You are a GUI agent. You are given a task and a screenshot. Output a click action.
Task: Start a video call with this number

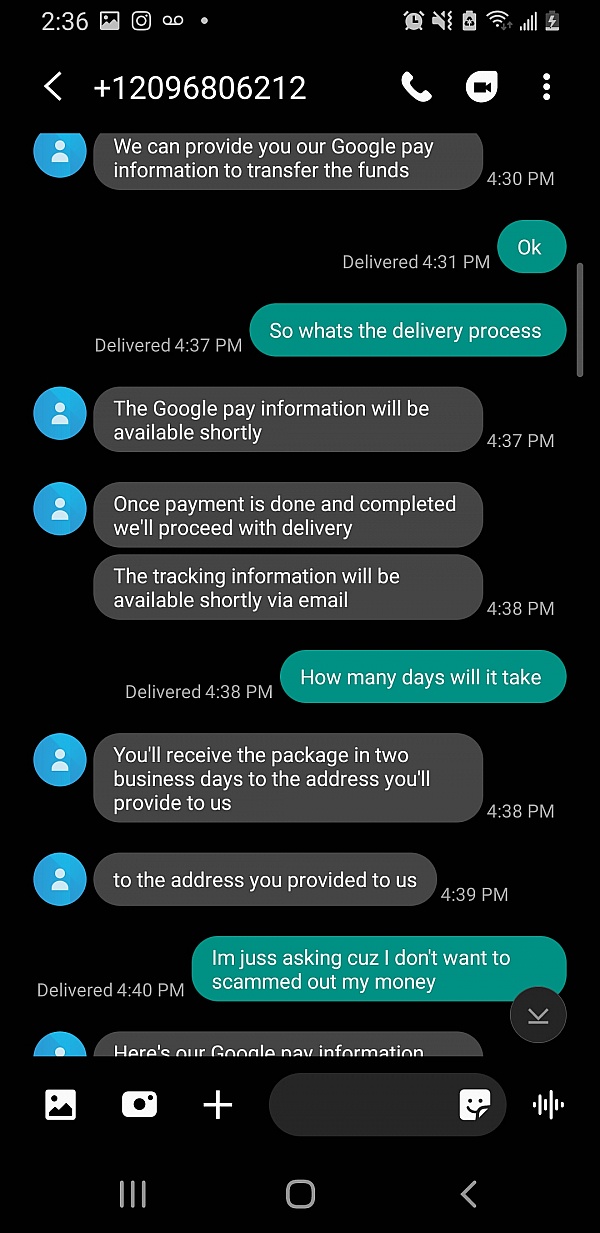[x=482, y=87]
